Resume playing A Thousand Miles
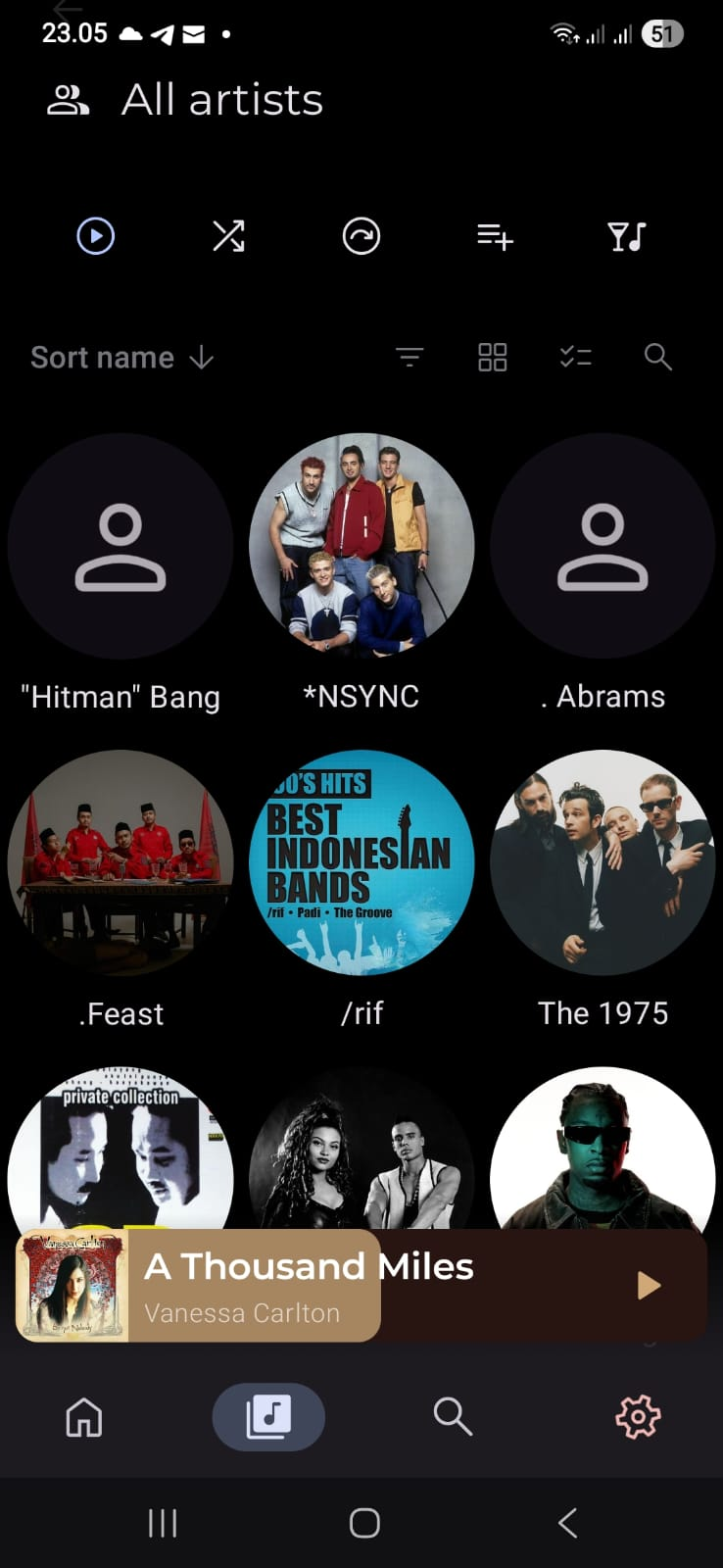The image size is (723, 1568). pos(649,1286)
